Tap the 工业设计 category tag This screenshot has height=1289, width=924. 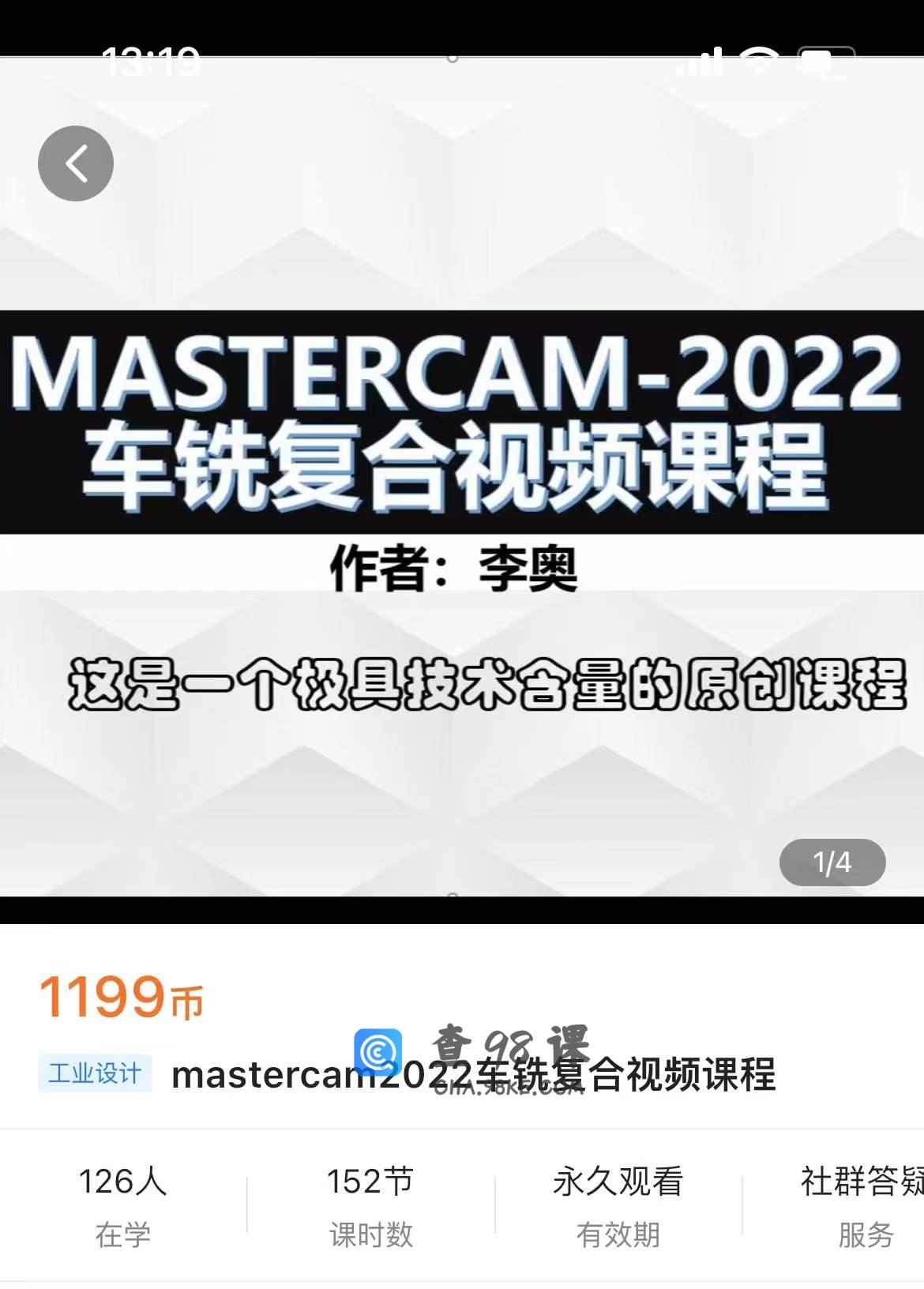click(x=95, y=1073)
